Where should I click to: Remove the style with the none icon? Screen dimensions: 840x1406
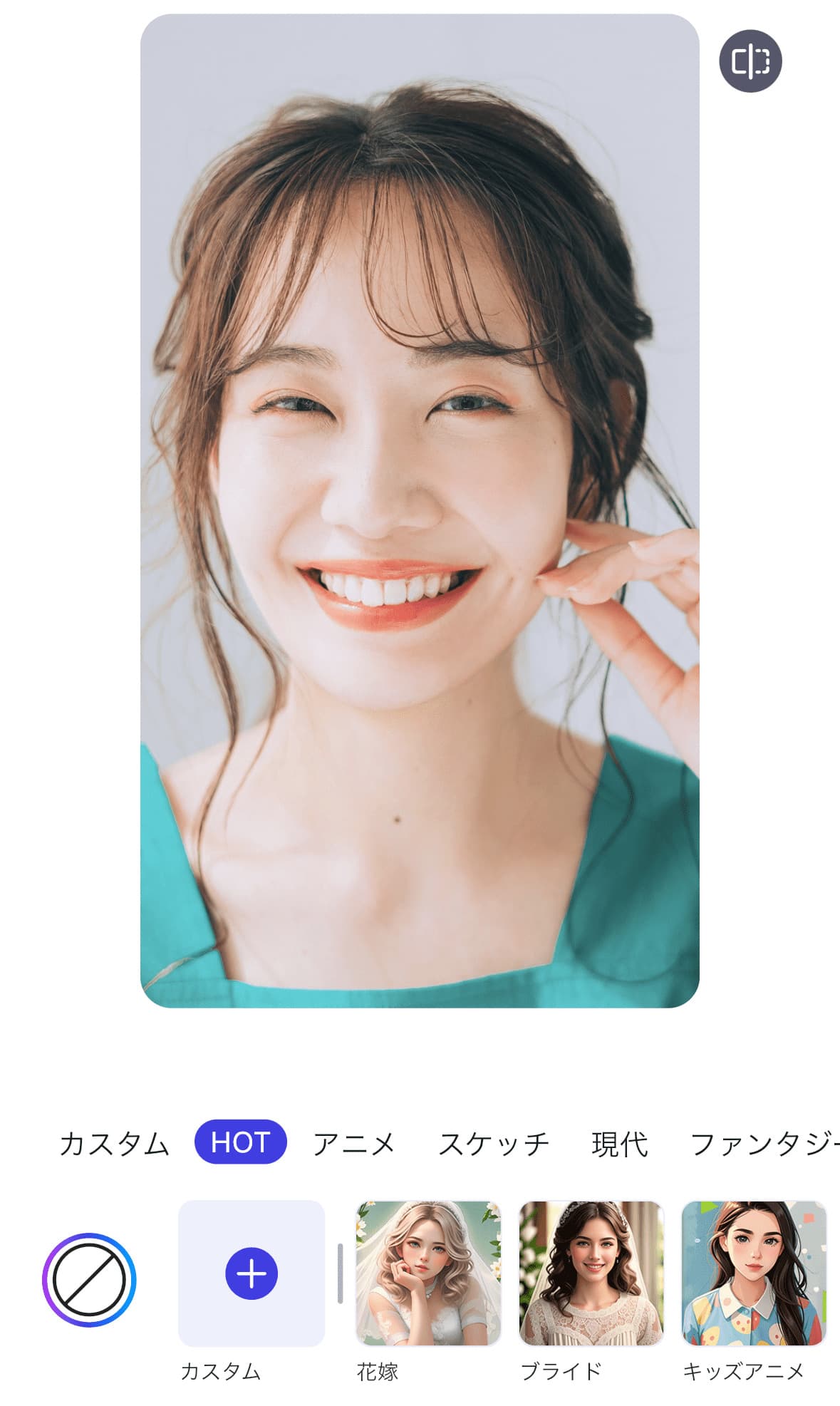tap(89, 1279)
